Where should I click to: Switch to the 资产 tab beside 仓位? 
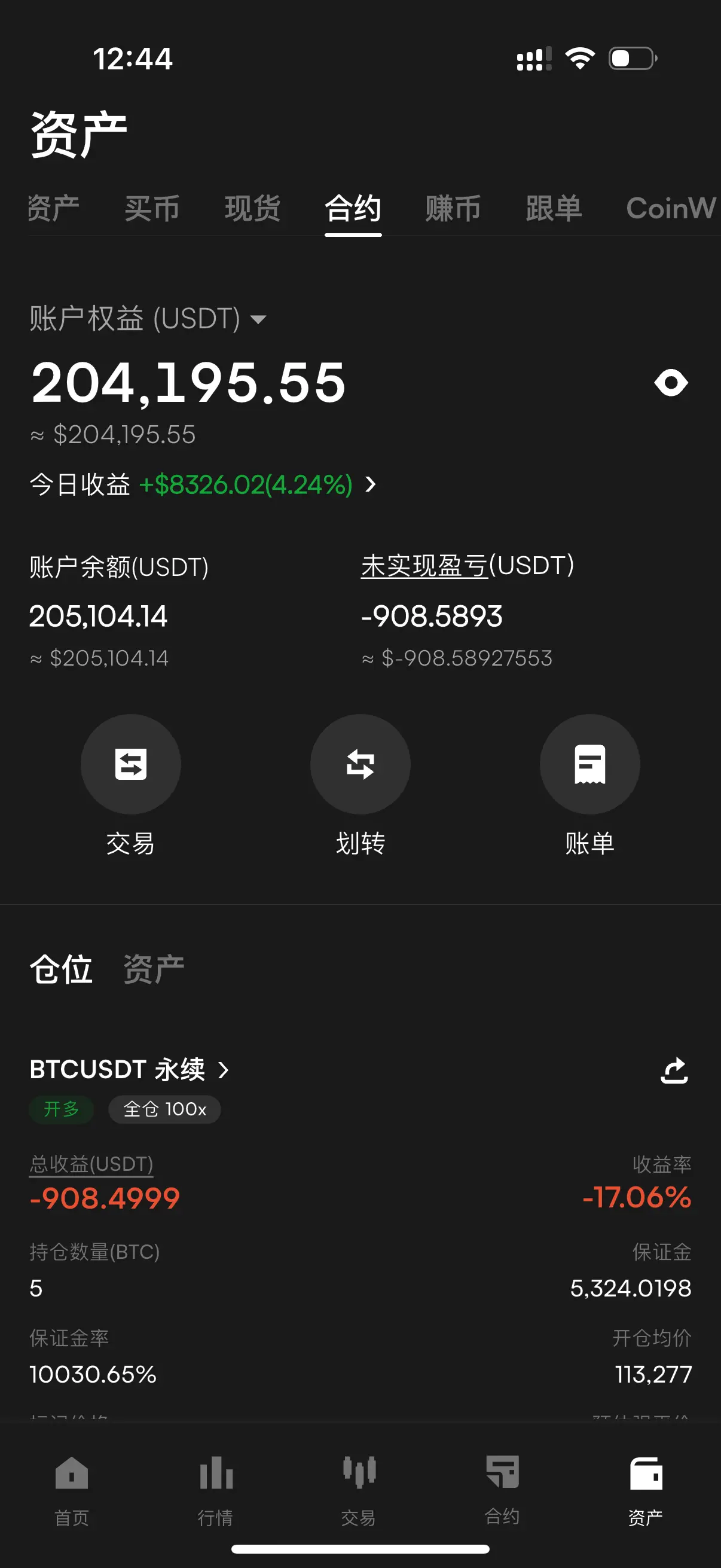(x=153, y=969)
